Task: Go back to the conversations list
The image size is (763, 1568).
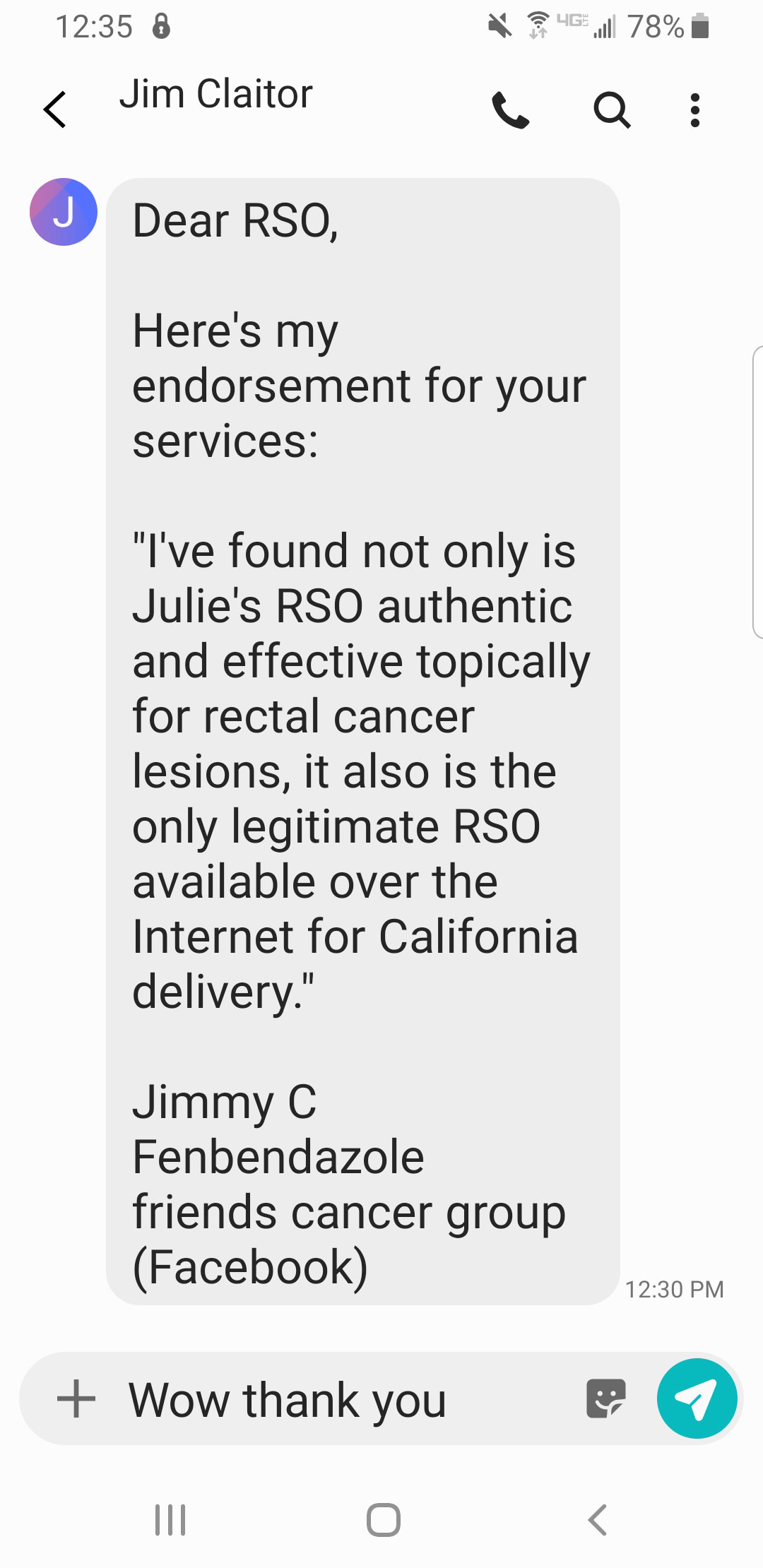Action: tap(55, 109)
